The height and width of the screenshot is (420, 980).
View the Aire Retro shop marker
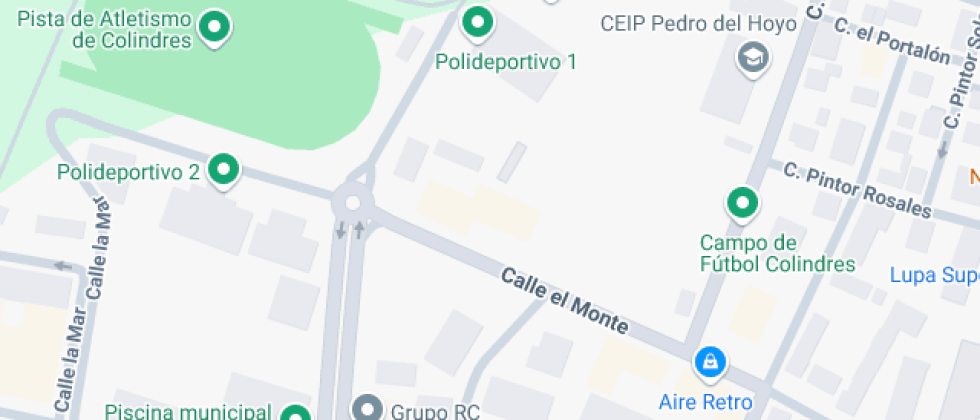(x=709, y=362)
